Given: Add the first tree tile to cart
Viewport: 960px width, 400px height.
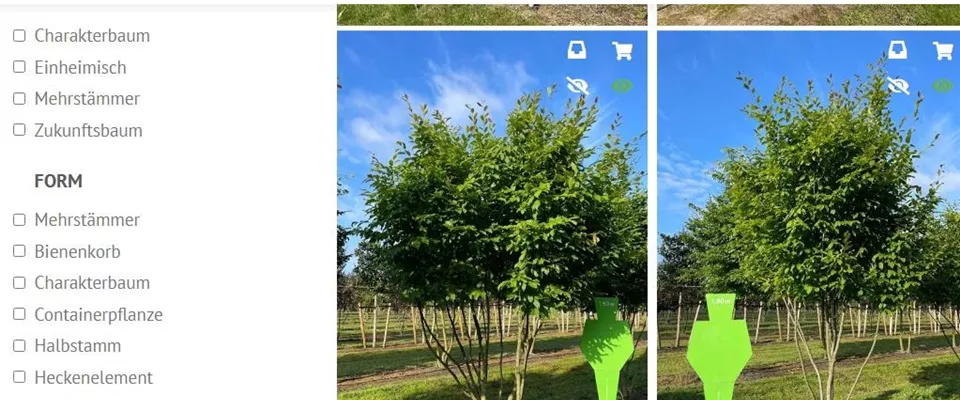Looking at the screenshot, I should click(x=622, y=51).
